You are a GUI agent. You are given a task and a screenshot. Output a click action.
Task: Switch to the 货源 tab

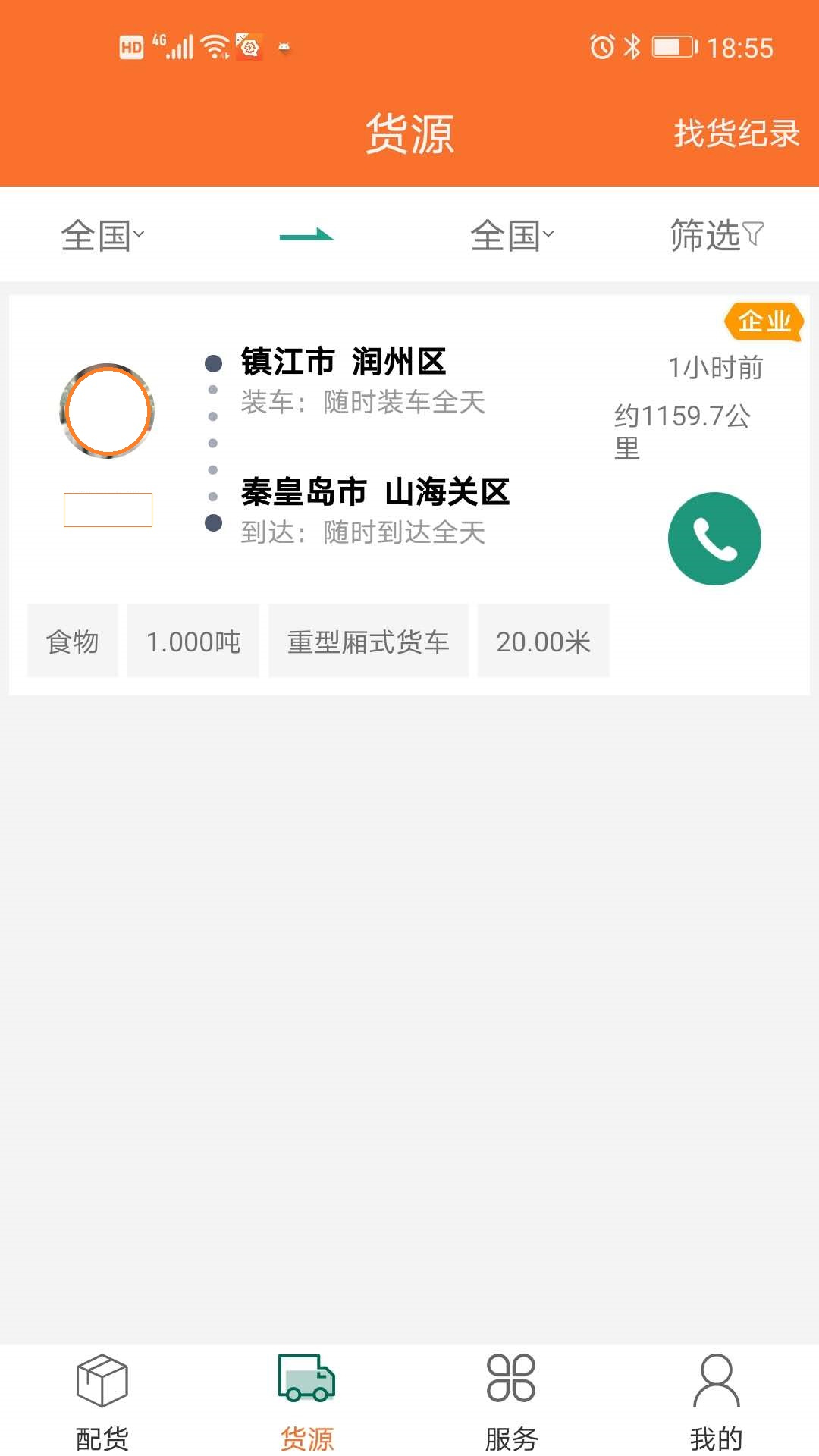[x=307, y=1401]
